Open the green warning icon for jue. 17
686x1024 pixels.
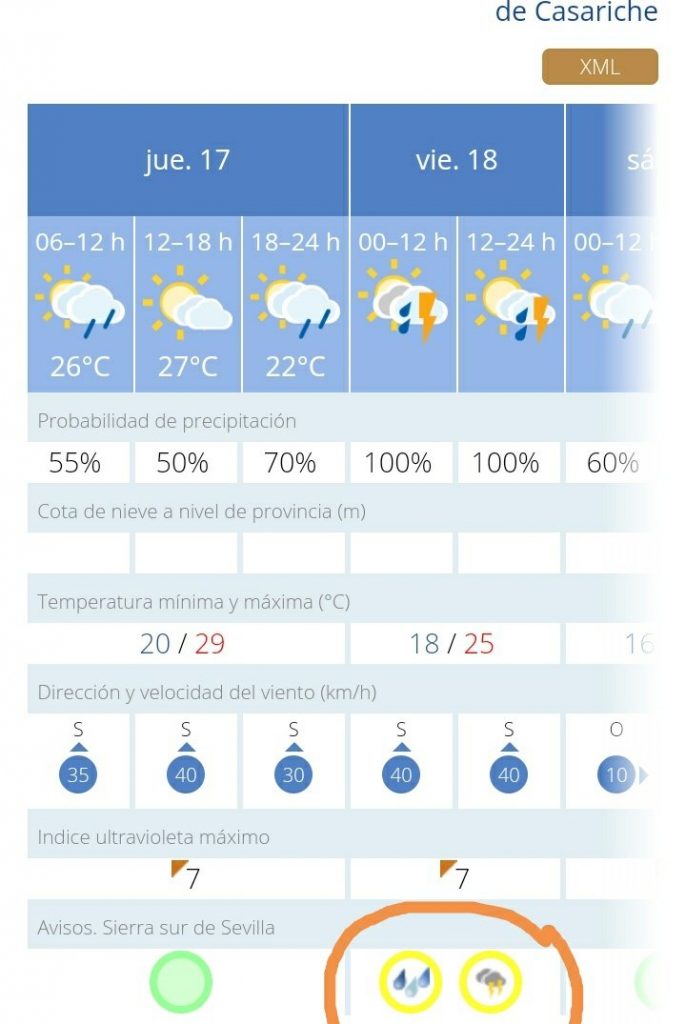point(181,982)
